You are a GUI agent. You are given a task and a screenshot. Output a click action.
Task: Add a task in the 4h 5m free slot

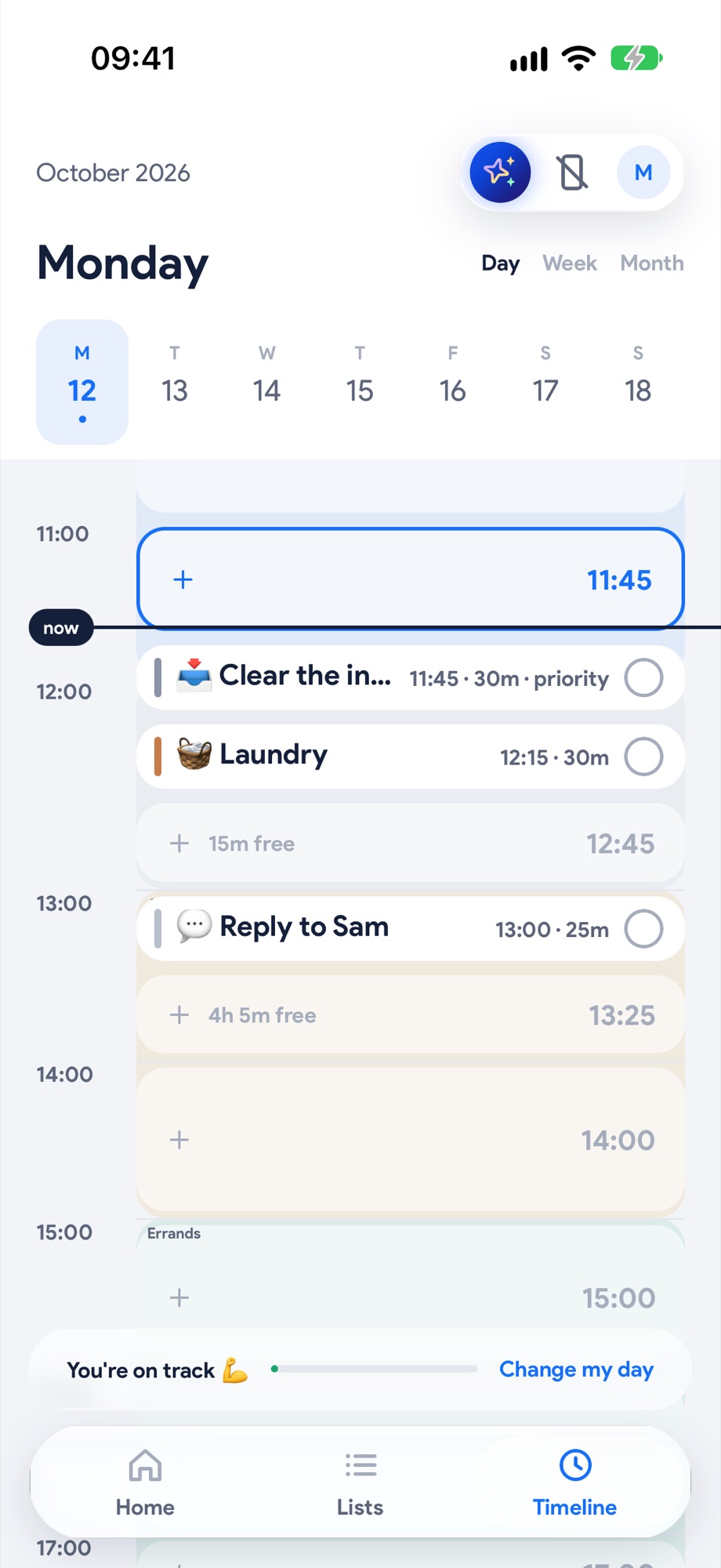(x=411, y=1015)
